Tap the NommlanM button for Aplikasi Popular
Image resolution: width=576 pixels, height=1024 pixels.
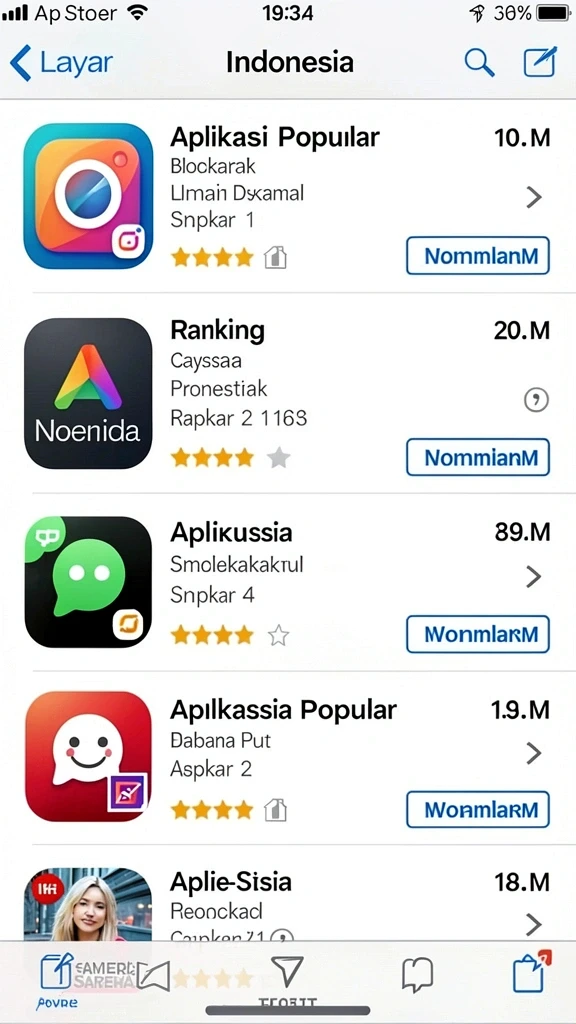(x=477, y=255)
